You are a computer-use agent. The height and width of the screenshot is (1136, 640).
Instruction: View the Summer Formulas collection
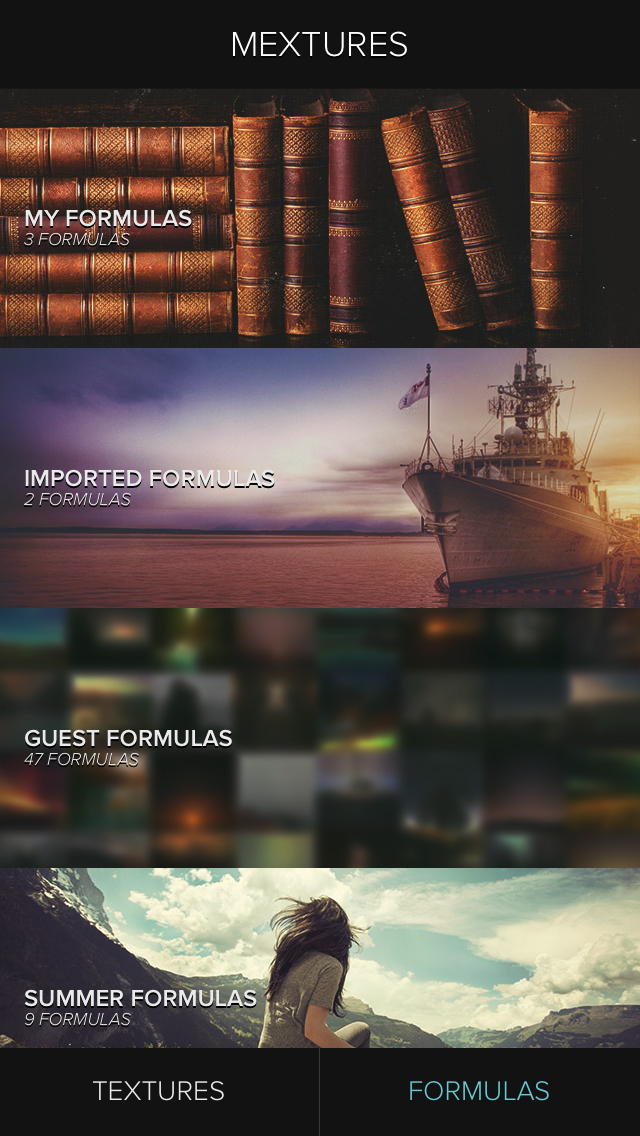[320, 958]
